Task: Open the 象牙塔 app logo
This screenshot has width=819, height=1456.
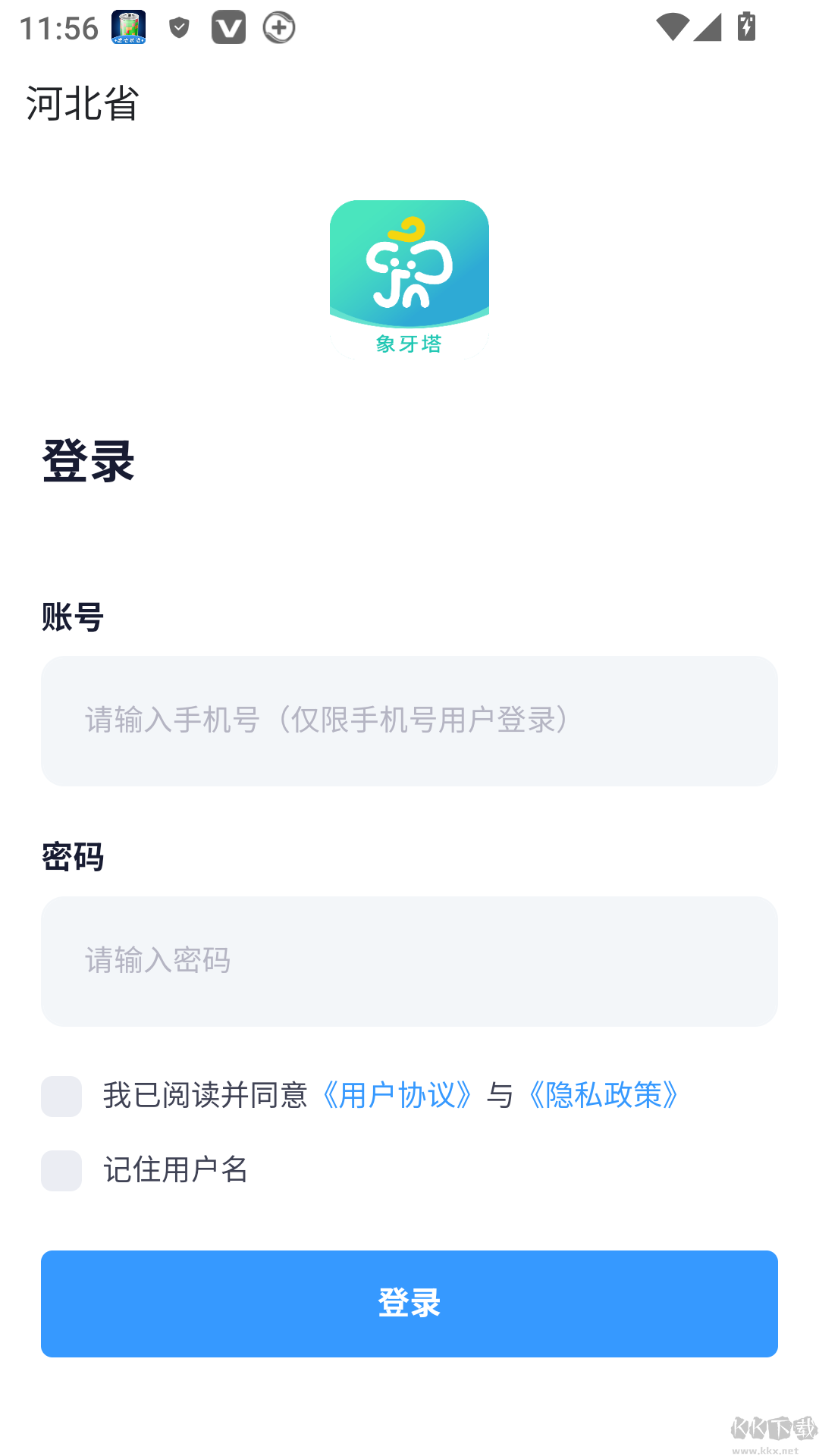Action: [x=409, y=262]
